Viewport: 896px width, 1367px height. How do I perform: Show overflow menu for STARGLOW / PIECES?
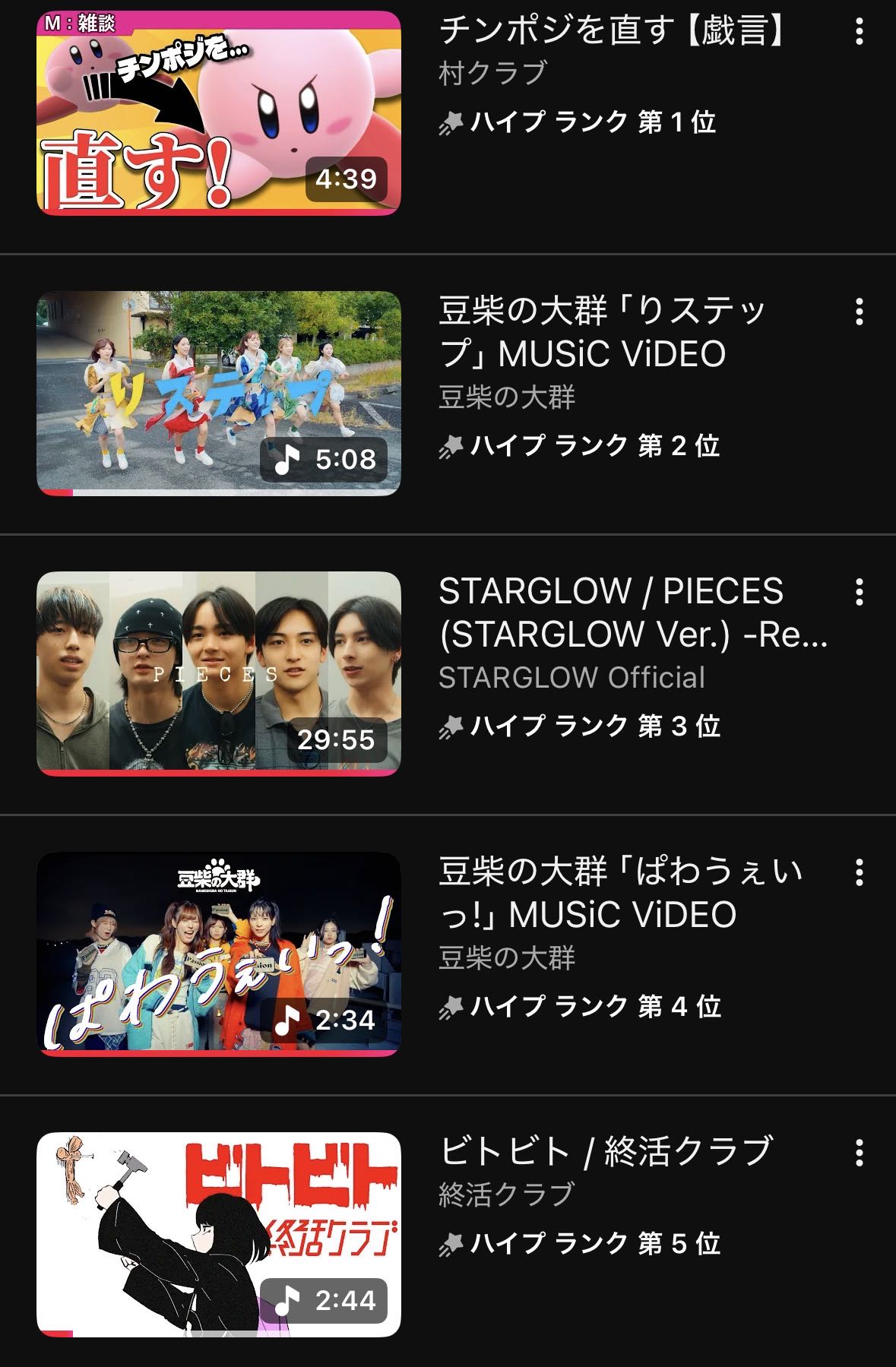coord(860,592)
